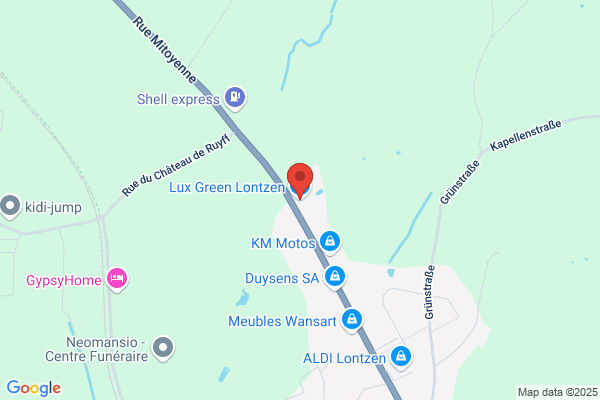This screenshot has height=400, width=600.
Task: Open the KM Motos shop pin
Action: 330,242
